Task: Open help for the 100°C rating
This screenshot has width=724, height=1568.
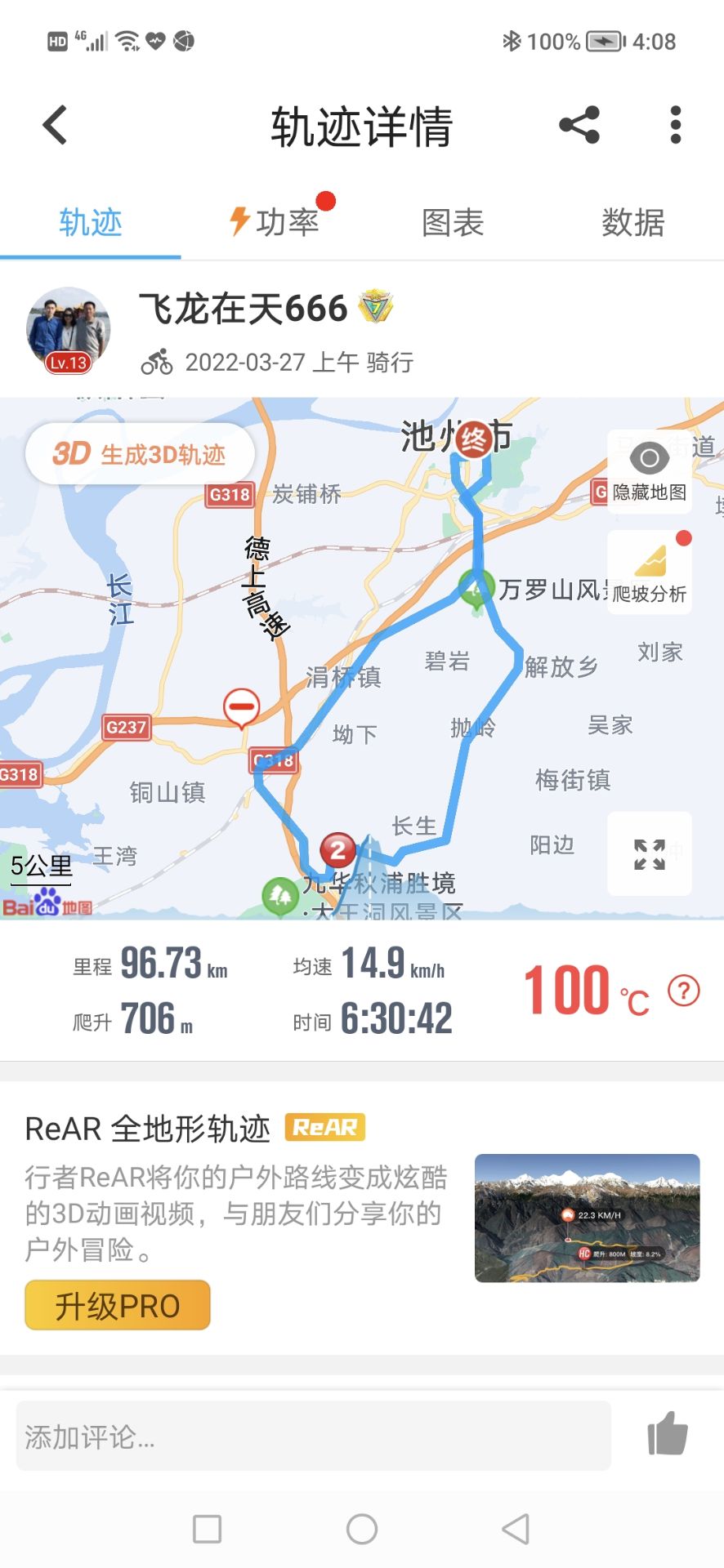Action: [684, 991]
